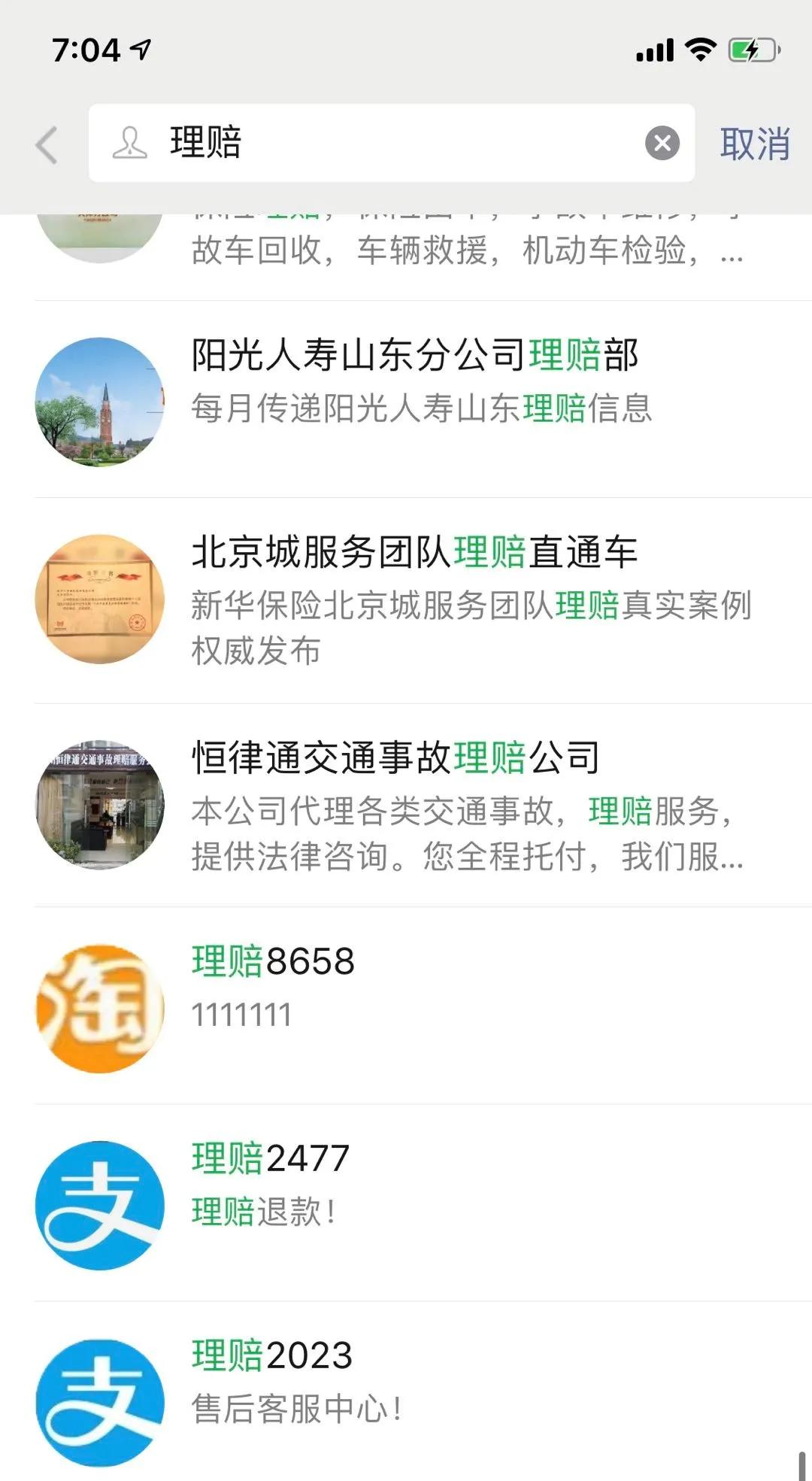Go back using the left chevron arrow

47,144
